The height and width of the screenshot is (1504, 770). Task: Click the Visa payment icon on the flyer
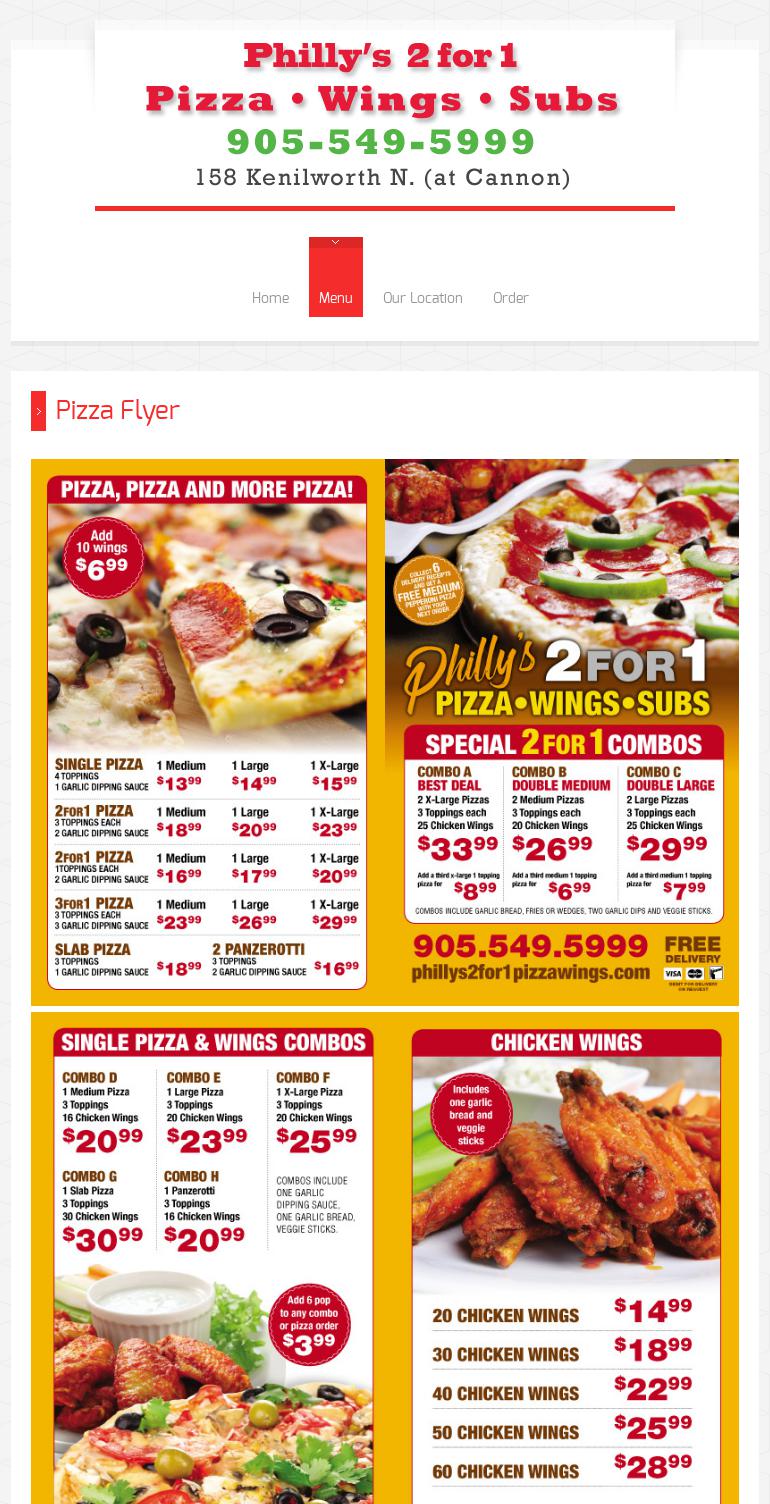[673, 973]
